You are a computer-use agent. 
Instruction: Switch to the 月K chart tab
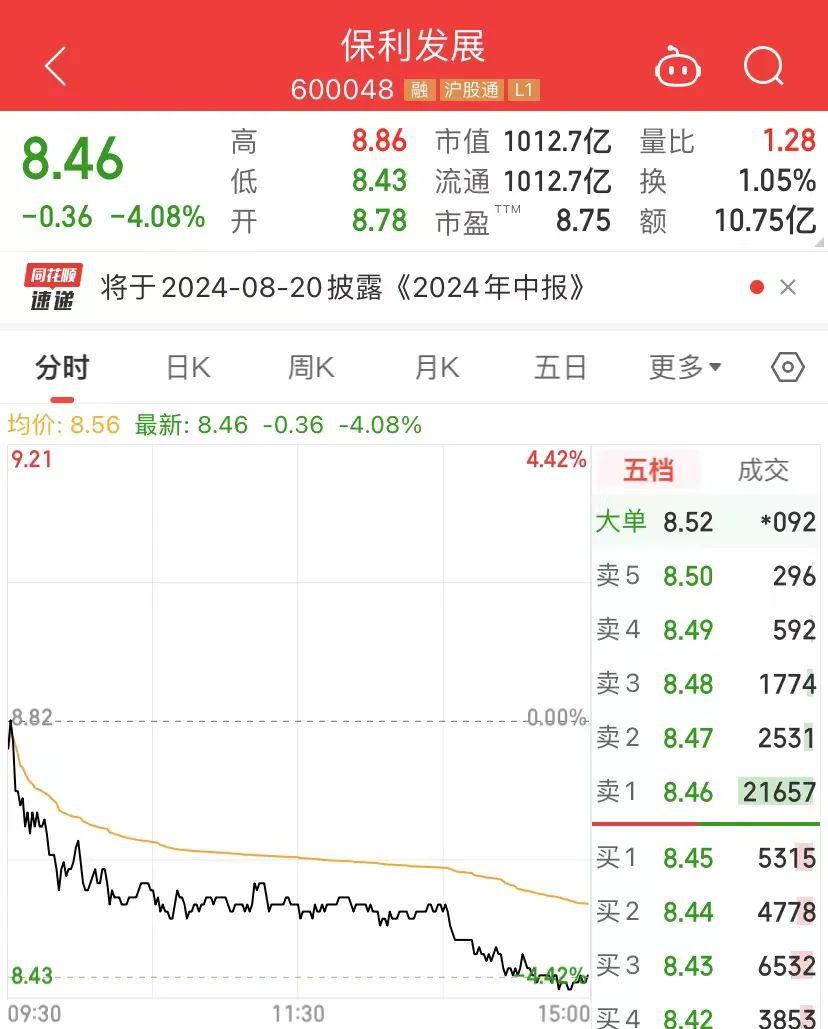(x=436, y=368)
